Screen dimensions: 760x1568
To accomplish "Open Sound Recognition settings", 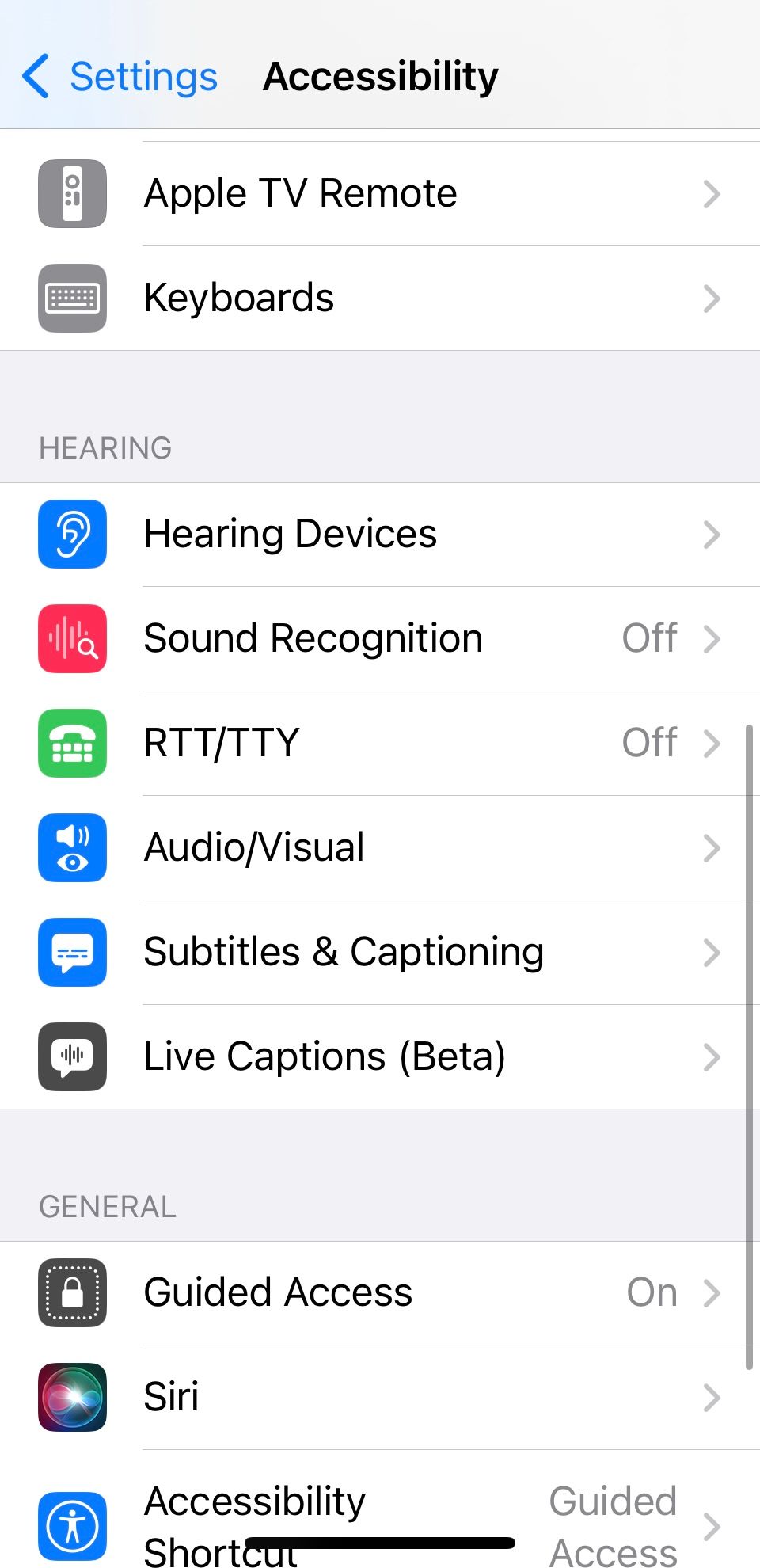I will 380,639.
